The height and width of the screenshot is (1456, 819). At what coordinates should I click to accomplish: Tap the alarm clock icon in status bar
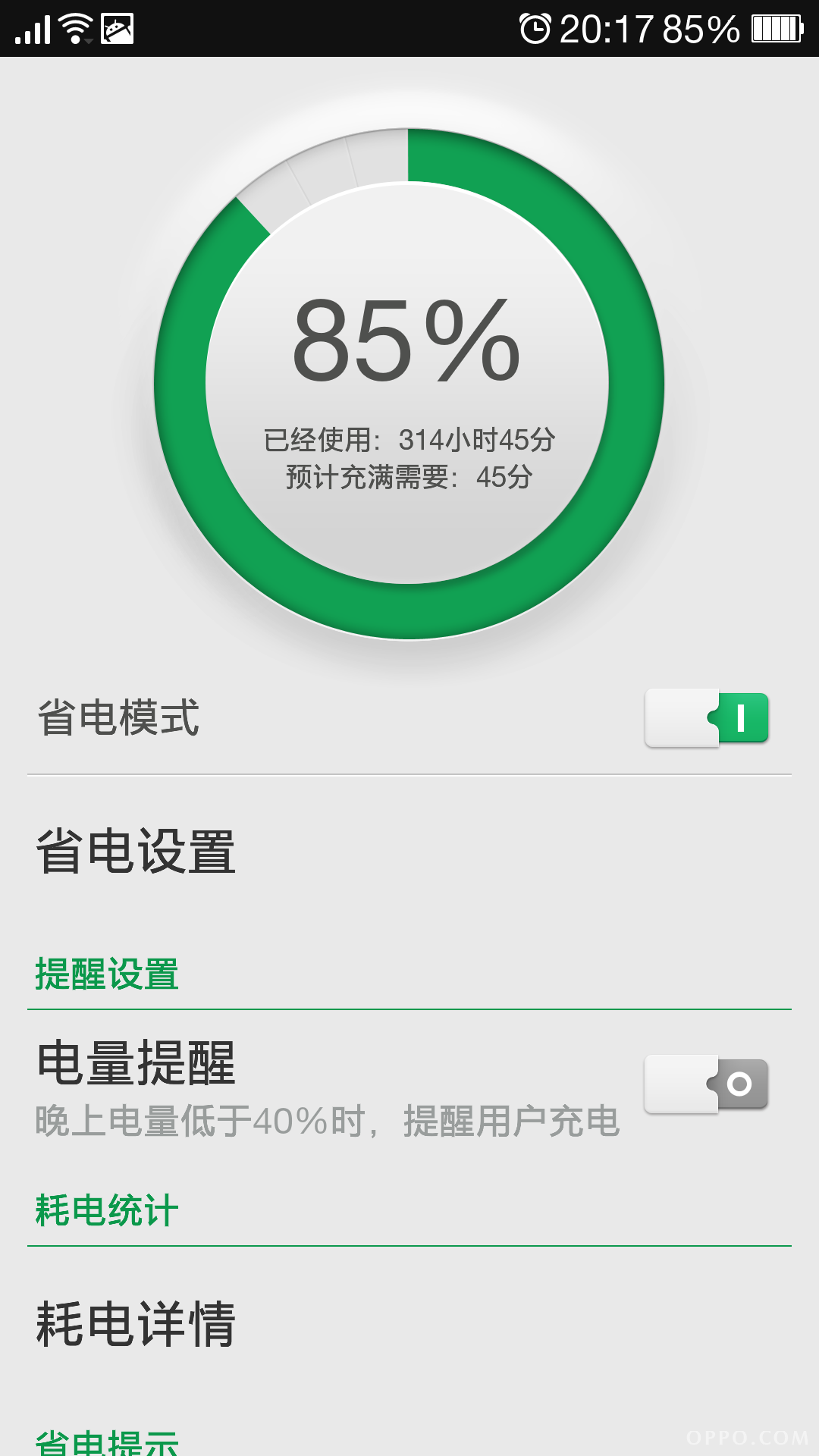[x=540, y=28]
